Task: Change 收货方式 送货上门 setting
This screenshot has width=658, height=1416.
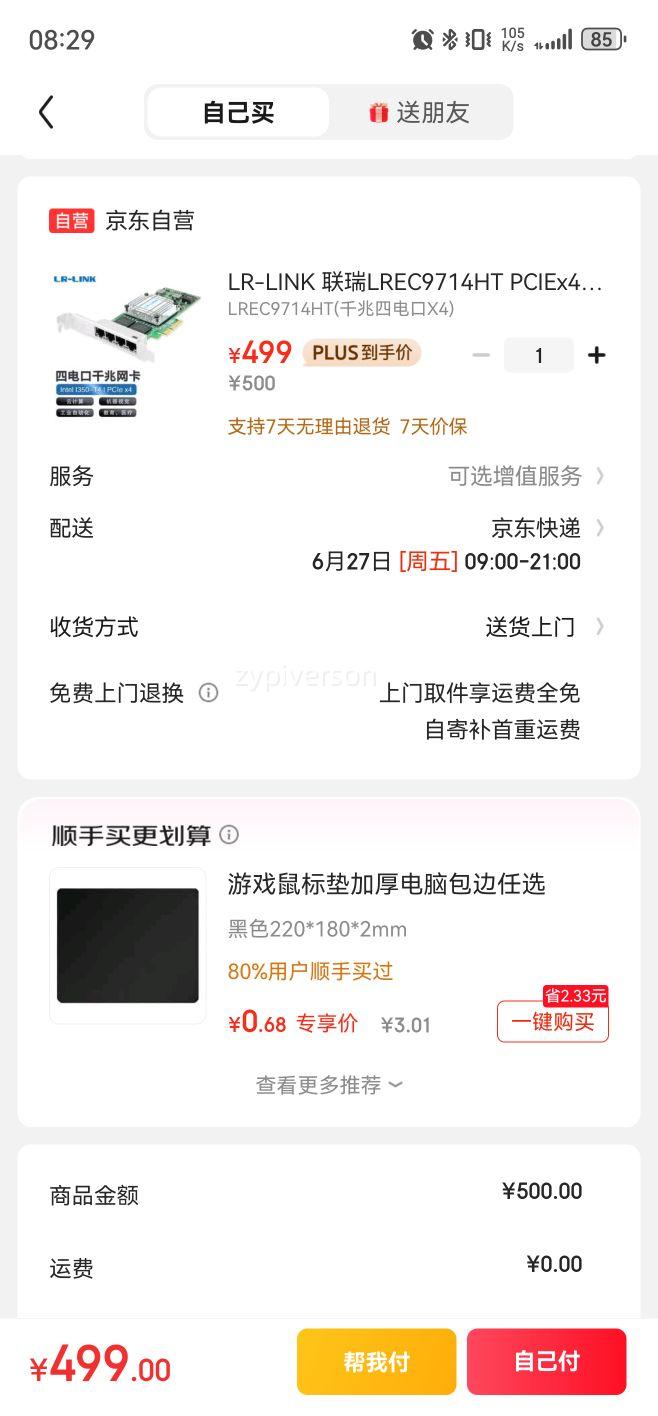Action: click(329, 627)
